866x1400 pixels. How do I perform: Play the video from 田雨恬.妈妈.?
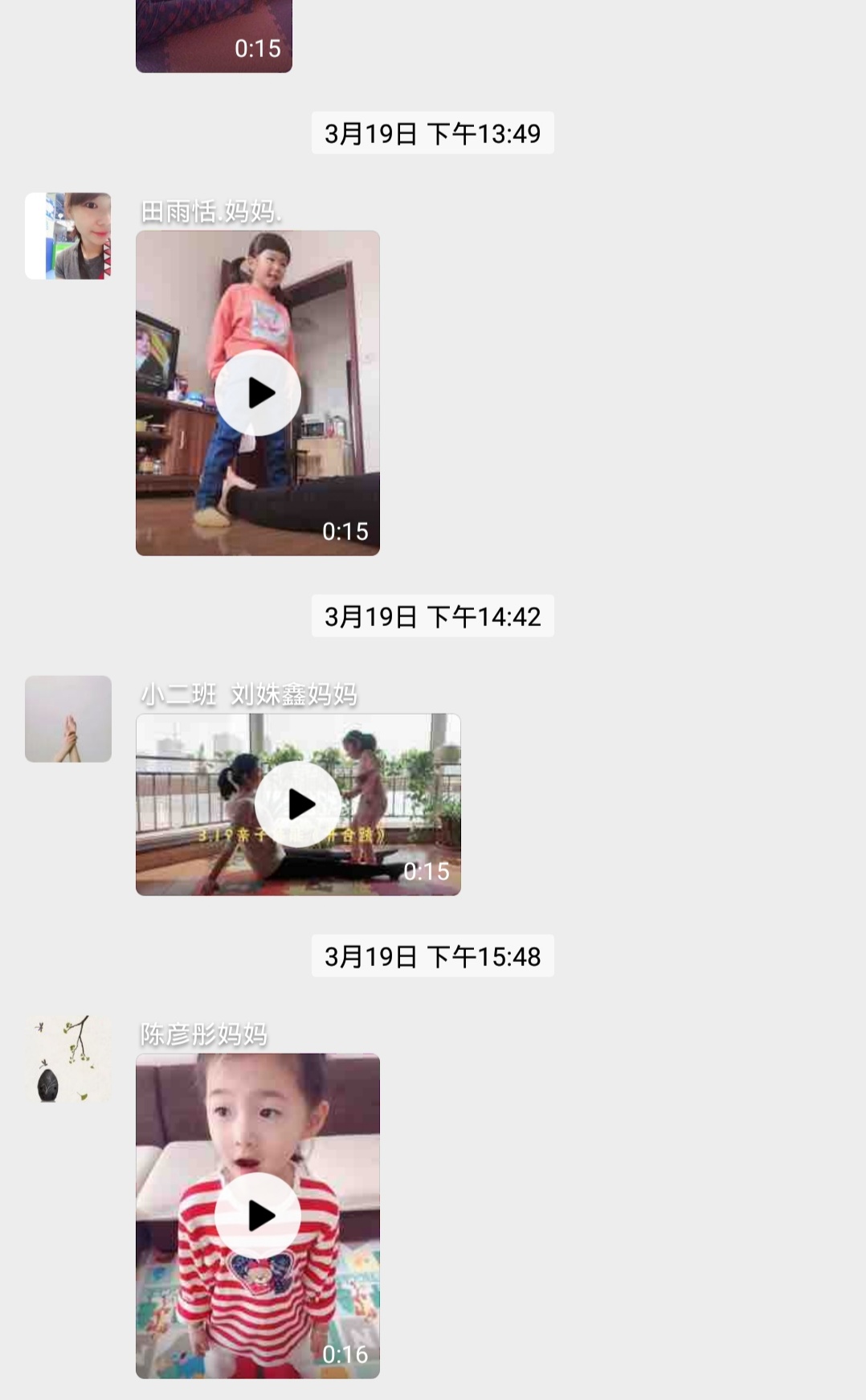[258, 393]
